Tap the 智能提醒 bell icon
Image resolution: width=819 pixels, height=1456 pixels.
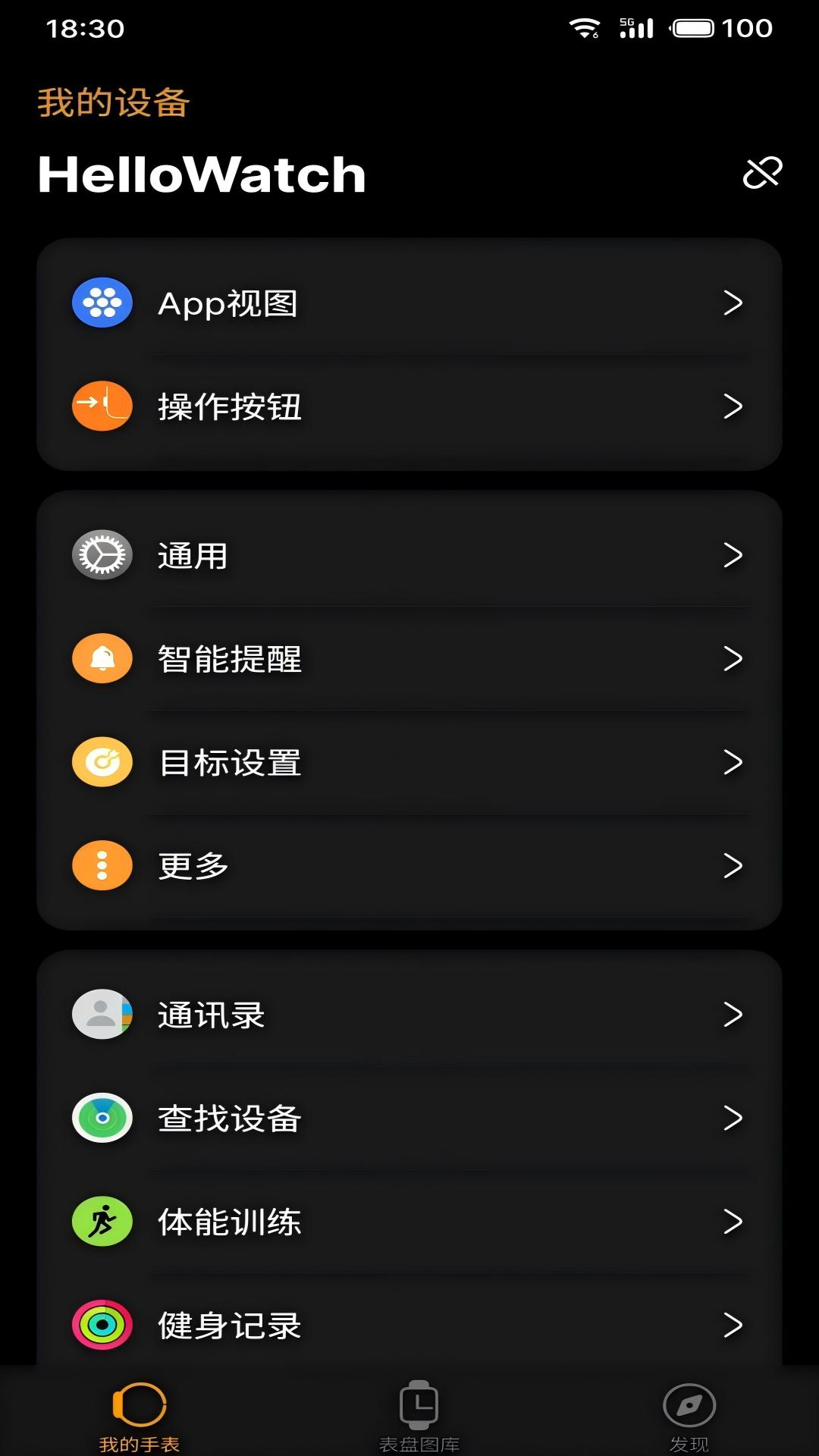click(x=101, y=659)
